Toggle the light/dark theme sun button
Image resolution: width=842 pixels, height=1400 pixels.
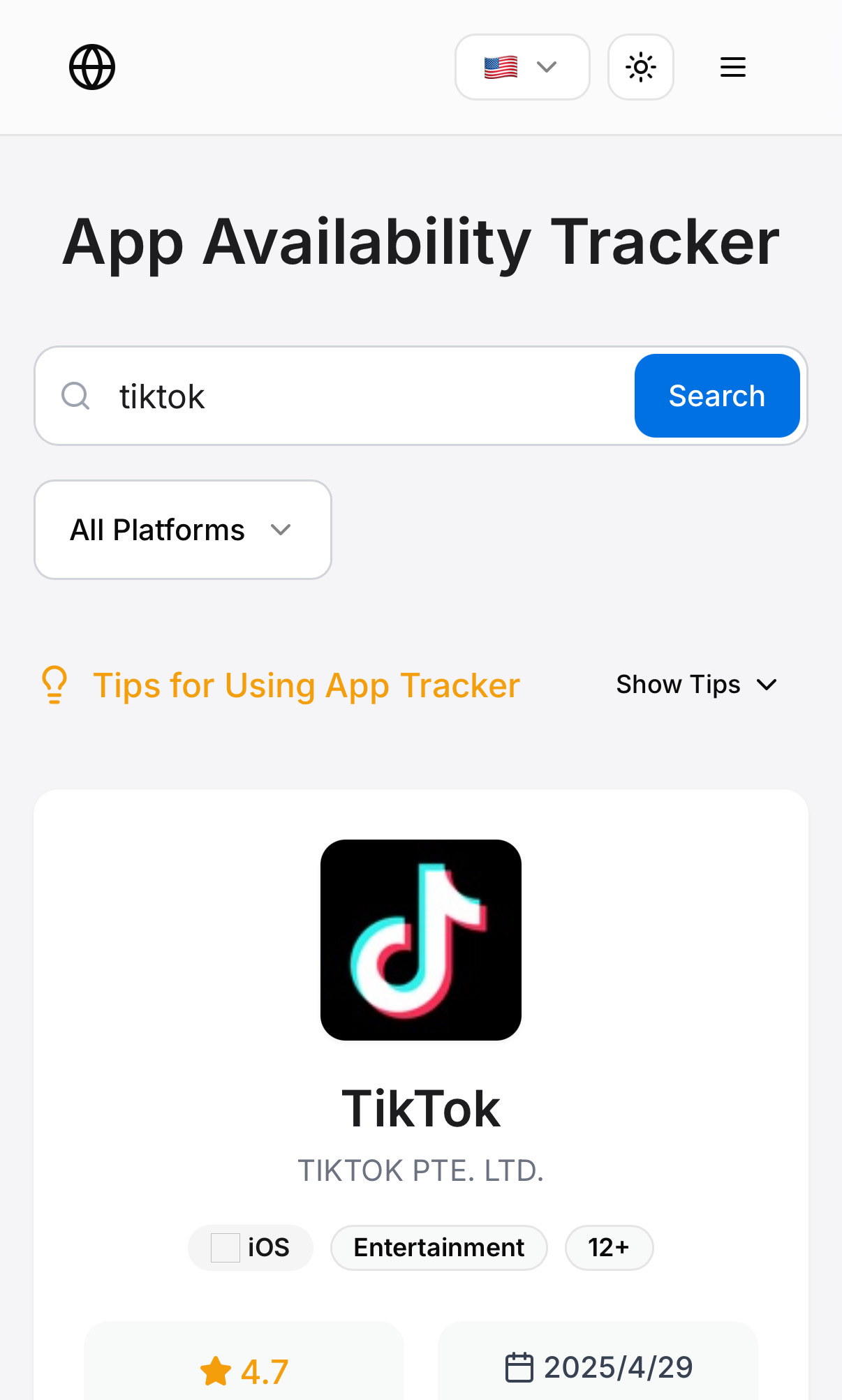tap(641, 67)
